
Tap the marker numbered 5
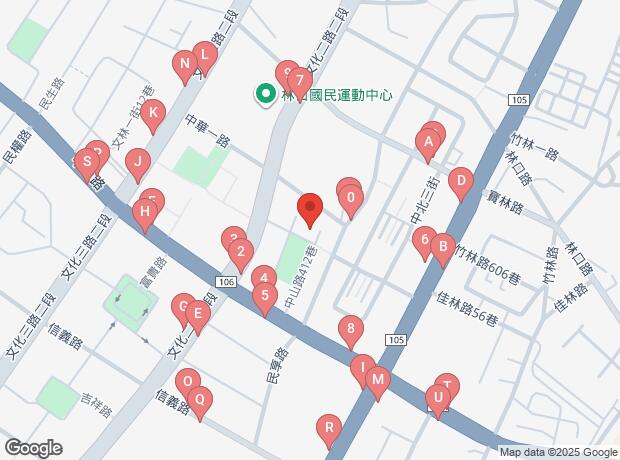[x=264, y=297]
